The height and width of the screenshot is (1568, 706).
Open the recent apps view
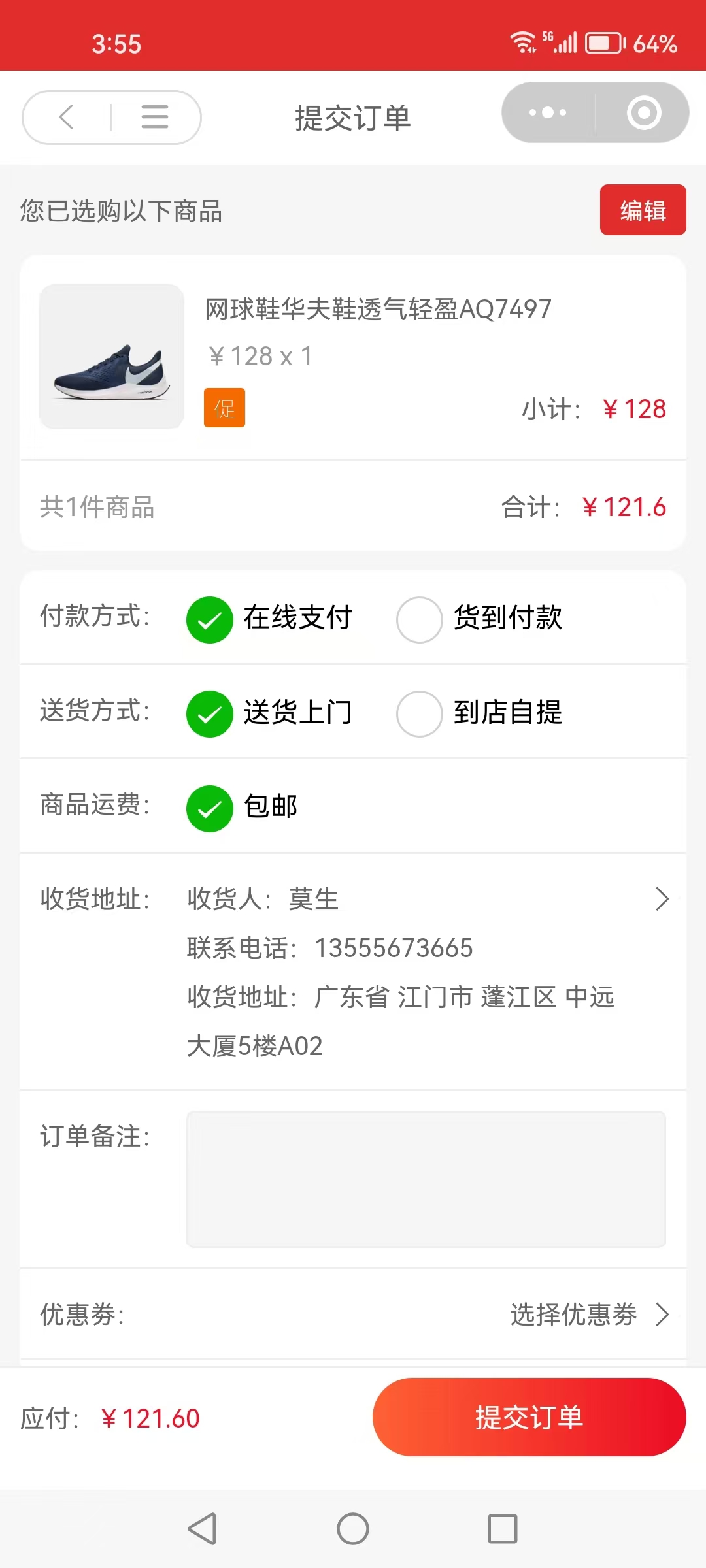click(502, 1529)
